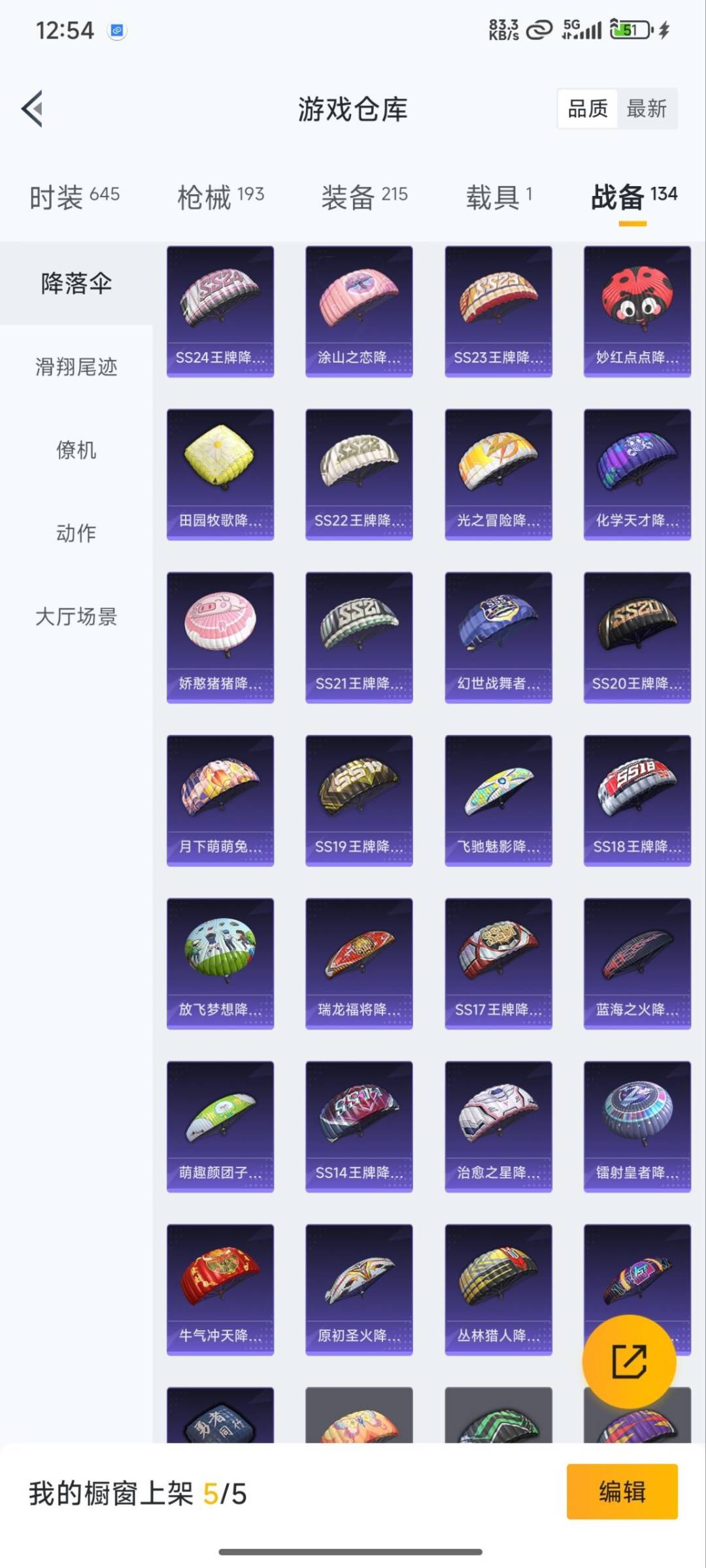706x1568 pixels.
Task: Switch to the 装备 tab
Action: [x=364, y=196]
